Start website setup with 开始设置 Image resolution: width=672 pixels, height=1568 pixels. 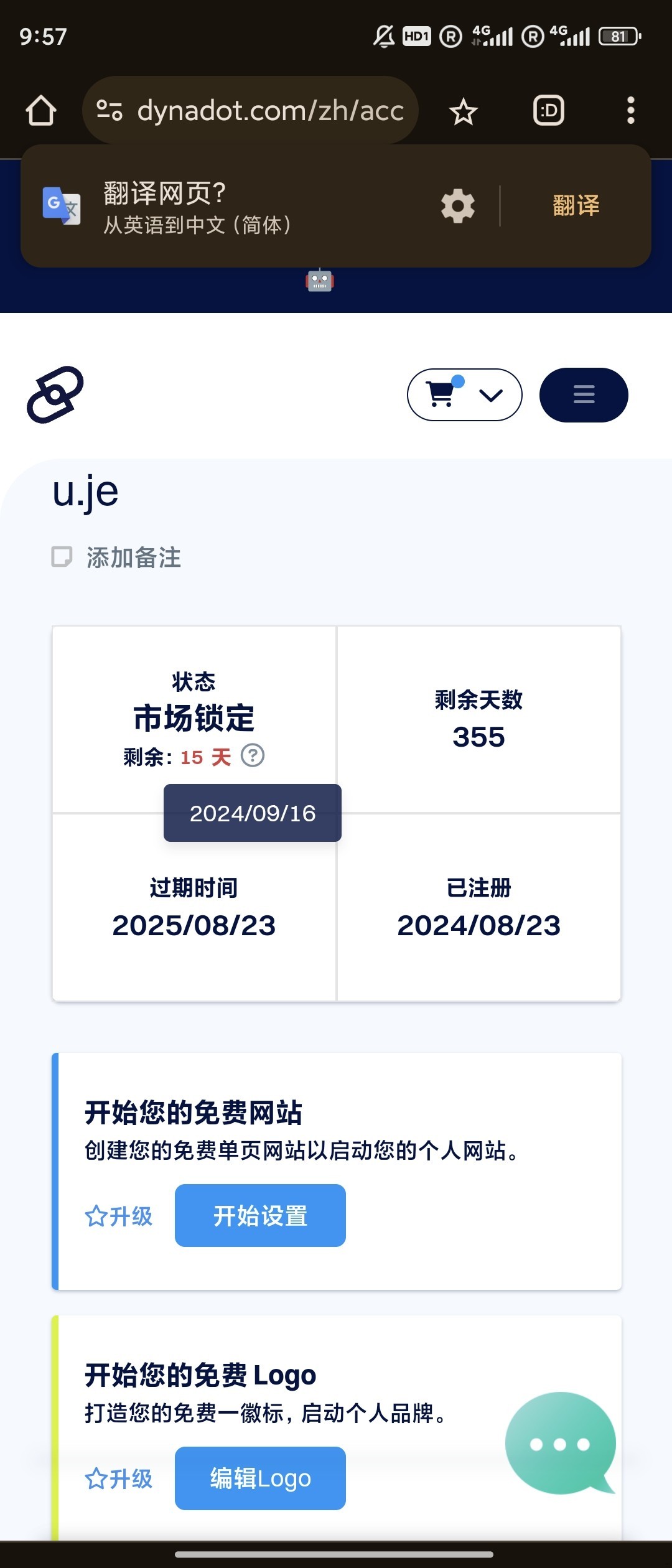260,1216
